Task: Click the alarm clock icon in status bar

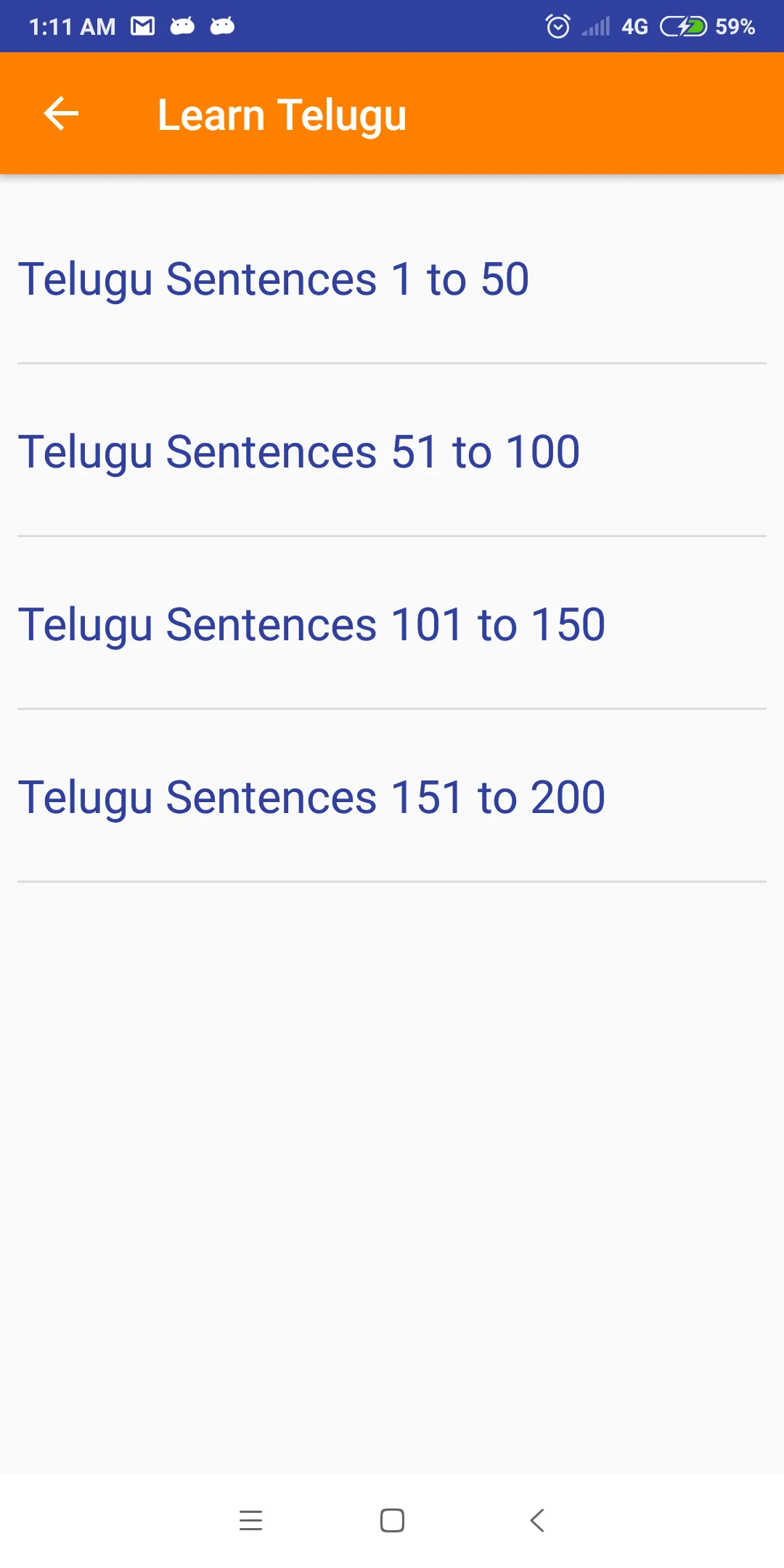Action: pos(558,25)
